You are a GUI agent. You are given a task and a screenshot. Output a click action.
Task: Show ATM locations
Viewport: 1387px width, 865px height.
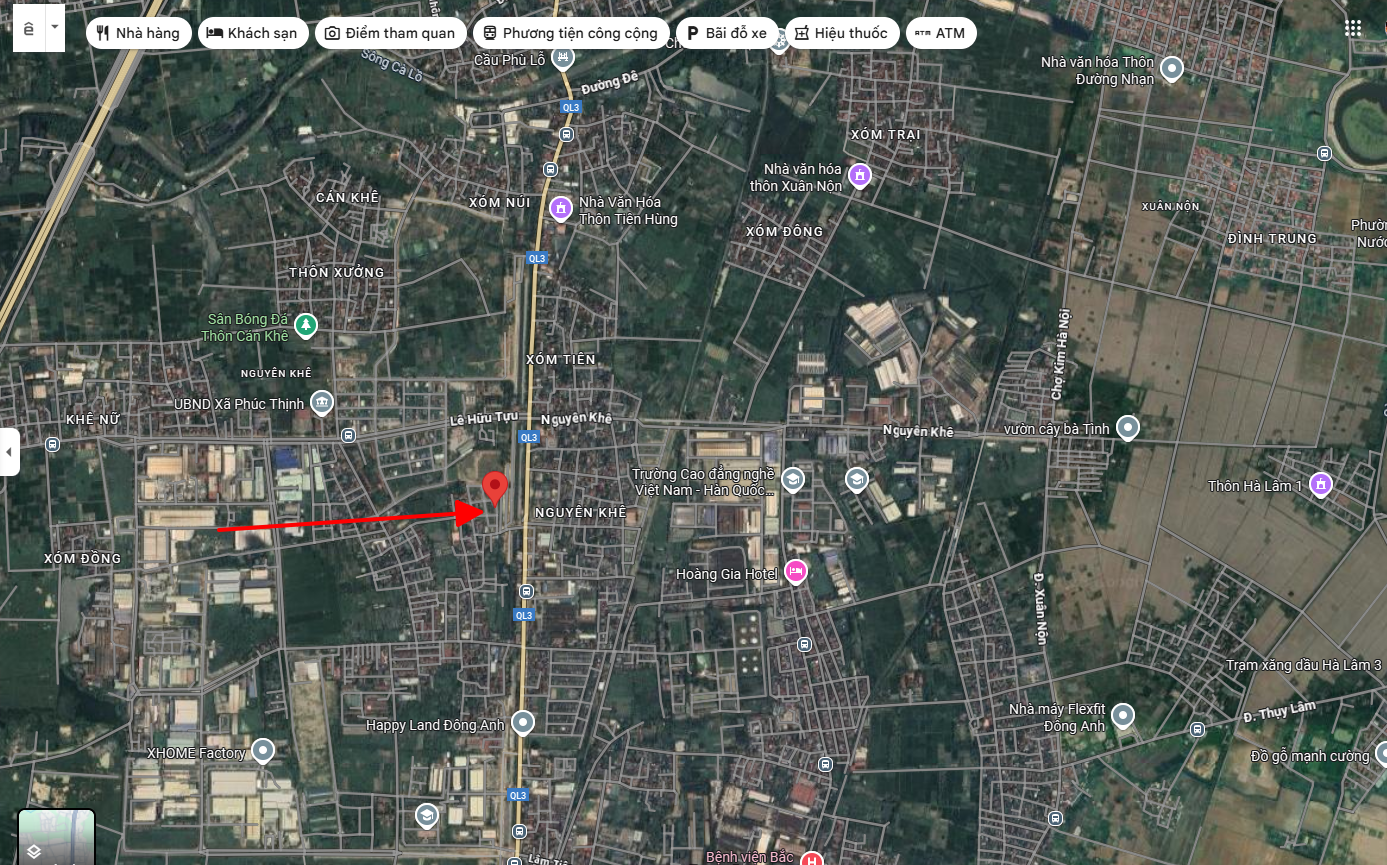click(940, 33)
